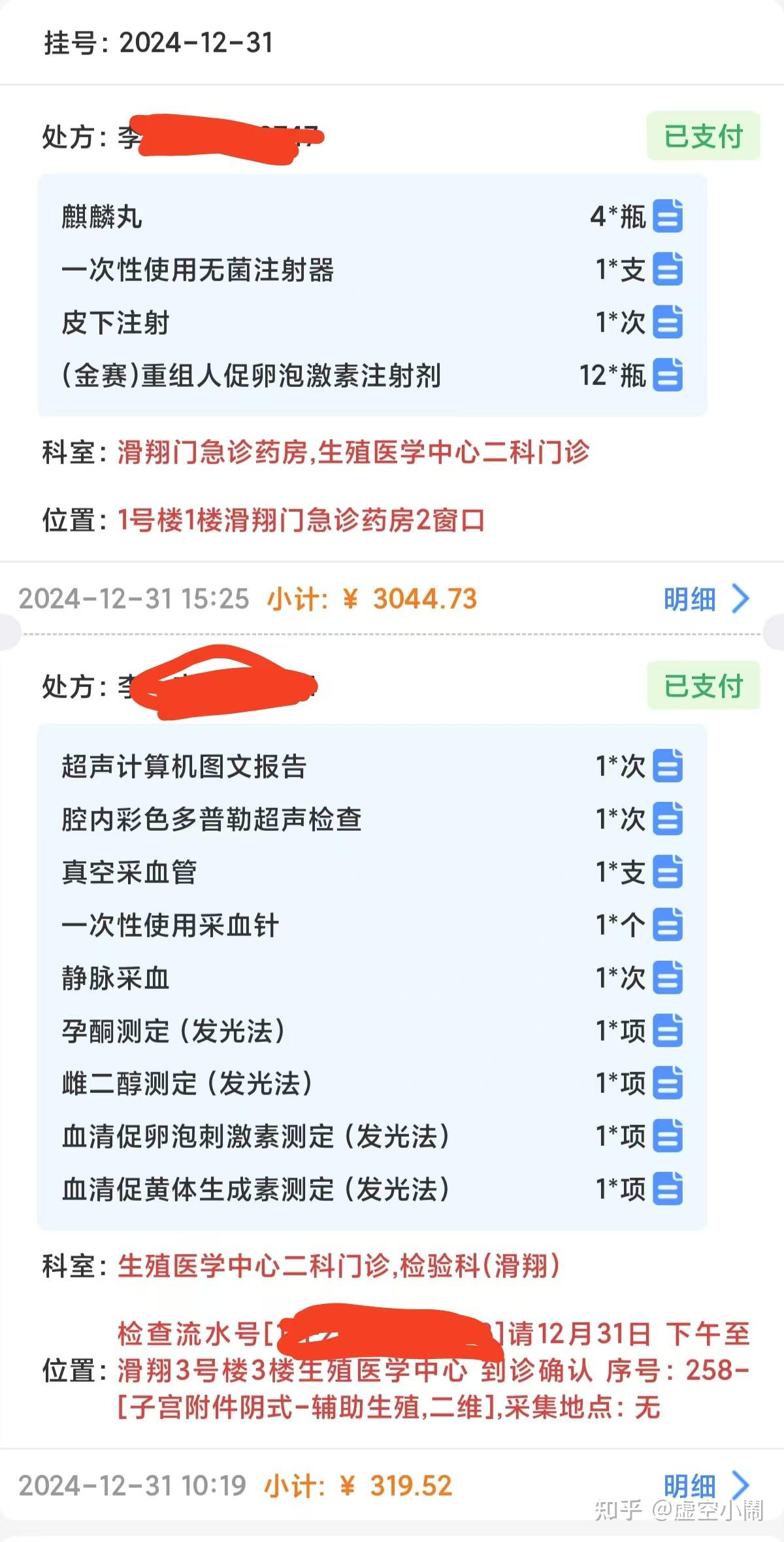Open document icon next to 一次性使用采血针
The image size is (784, 1542).
(x=668, y=925)
